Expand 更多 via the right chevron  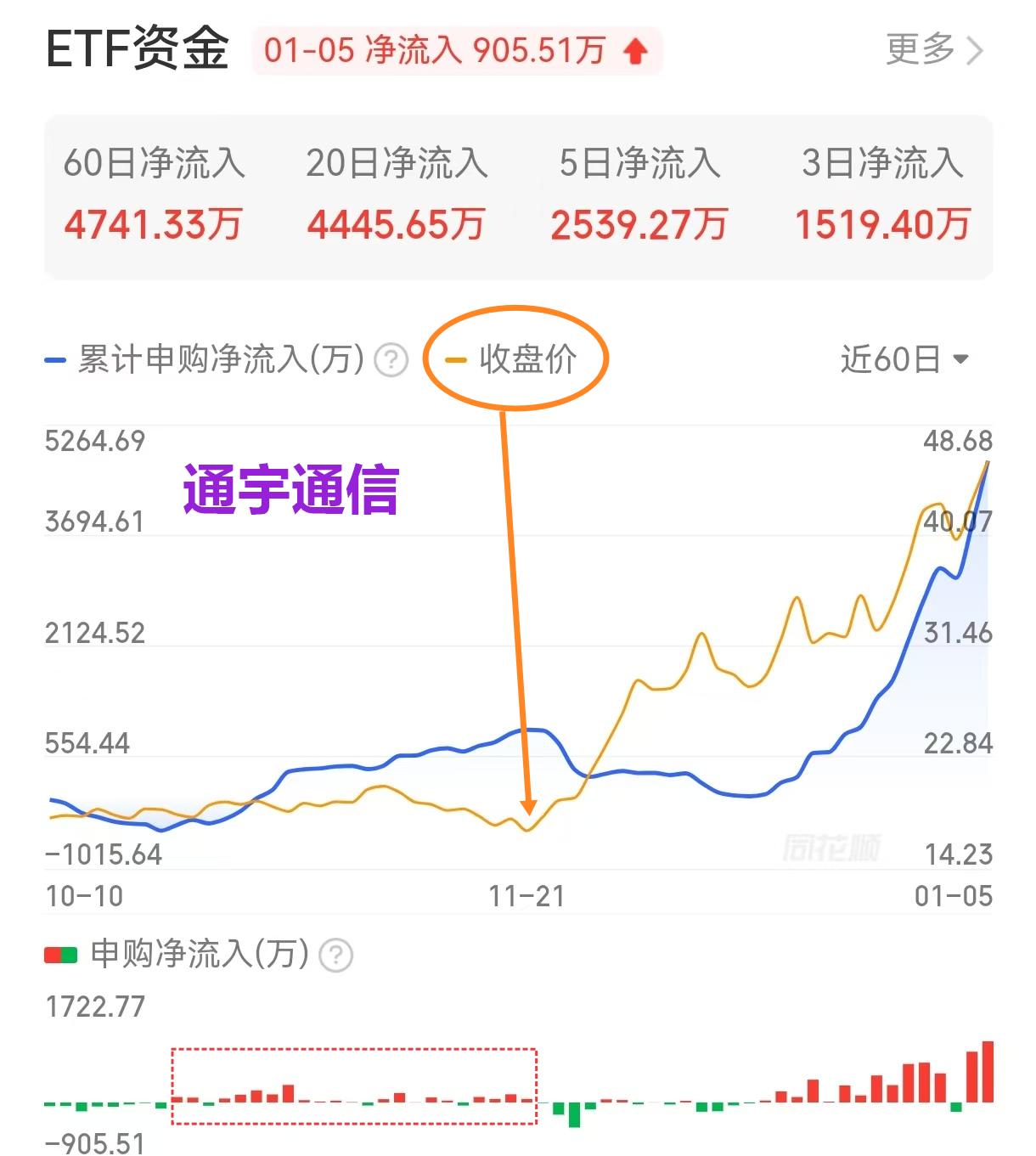(x=973, y=51)
